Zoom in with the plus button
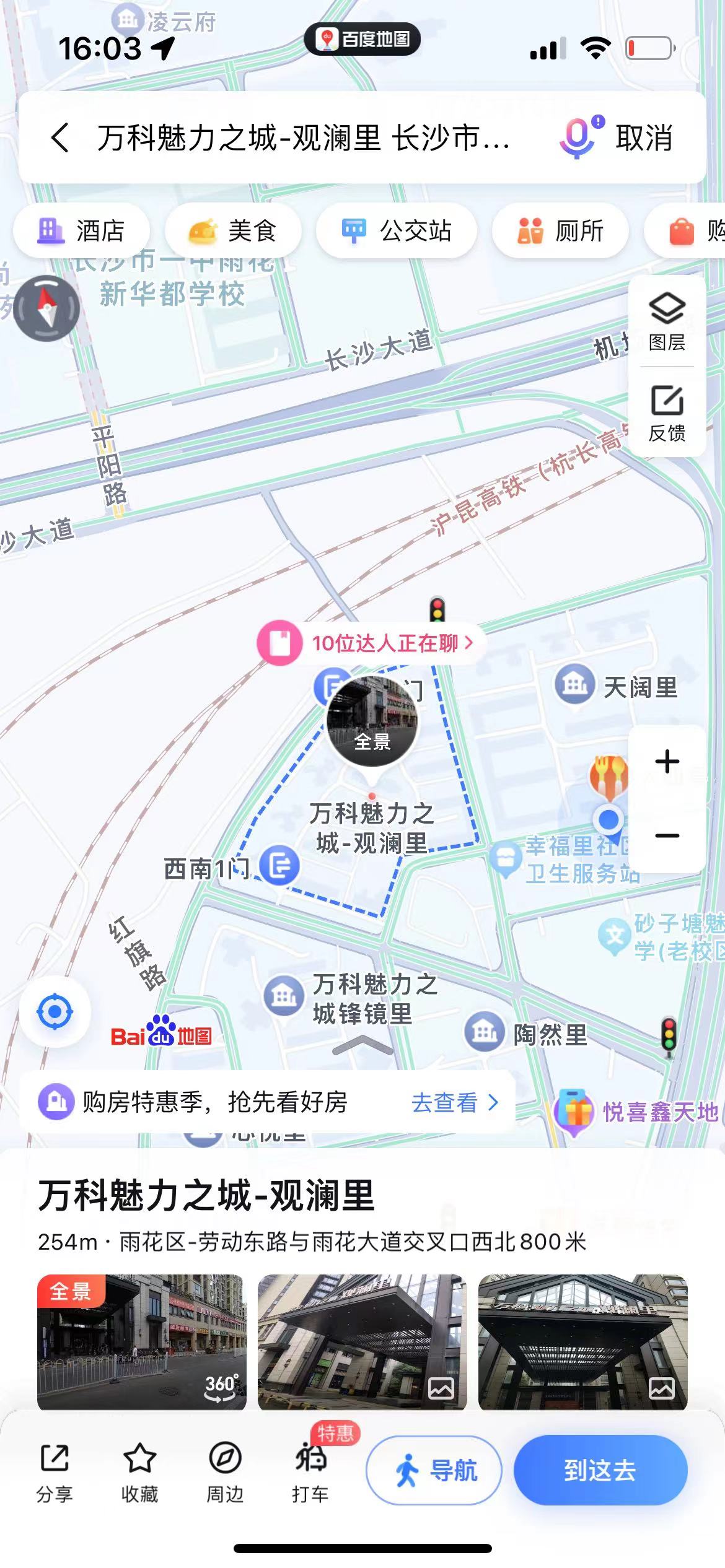The width and height of the screenshot is (725, 1568). [x=667, y=762]
